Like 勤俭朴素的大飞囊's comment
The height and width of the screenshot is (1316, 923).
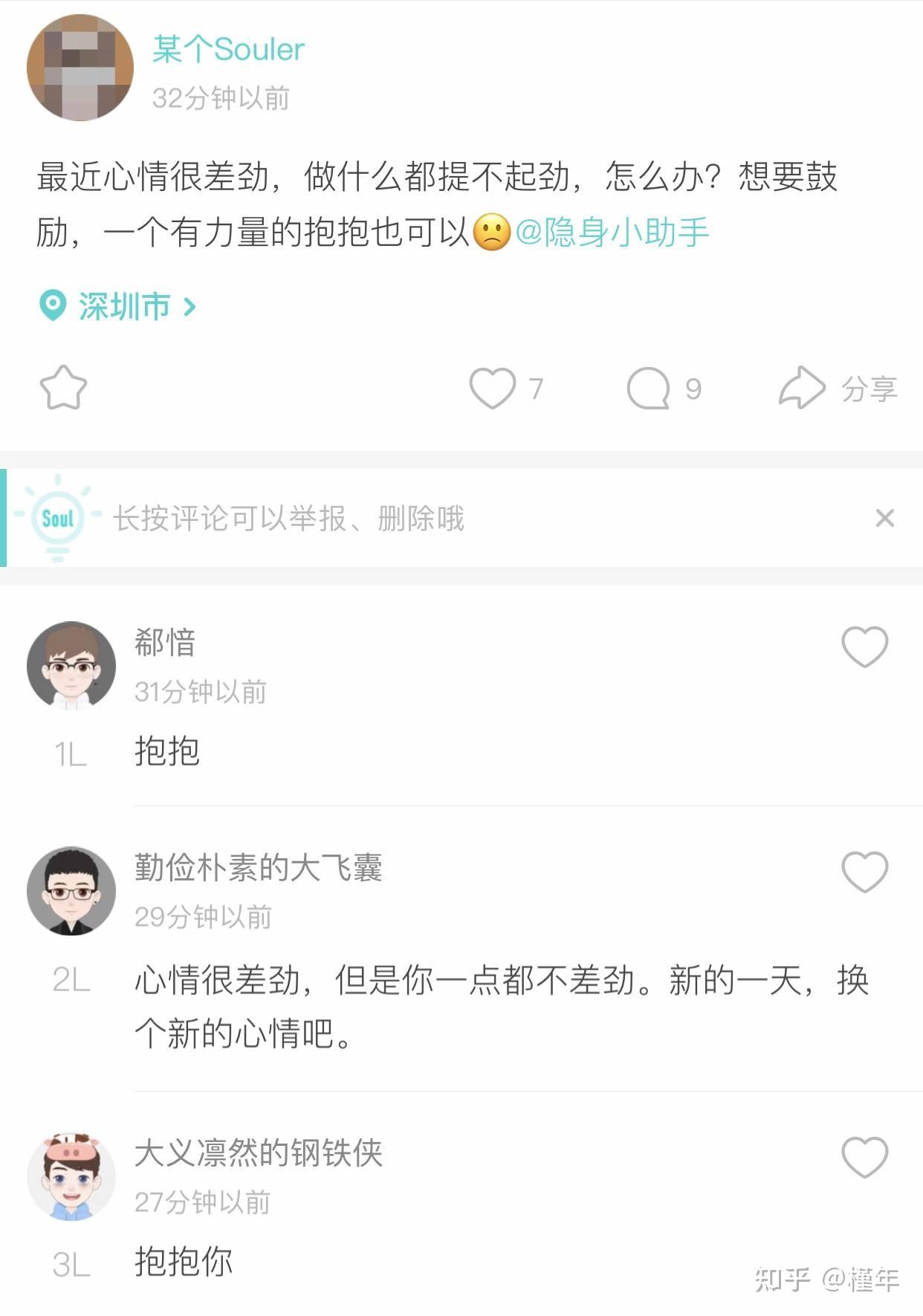click(x=864, y=872)
